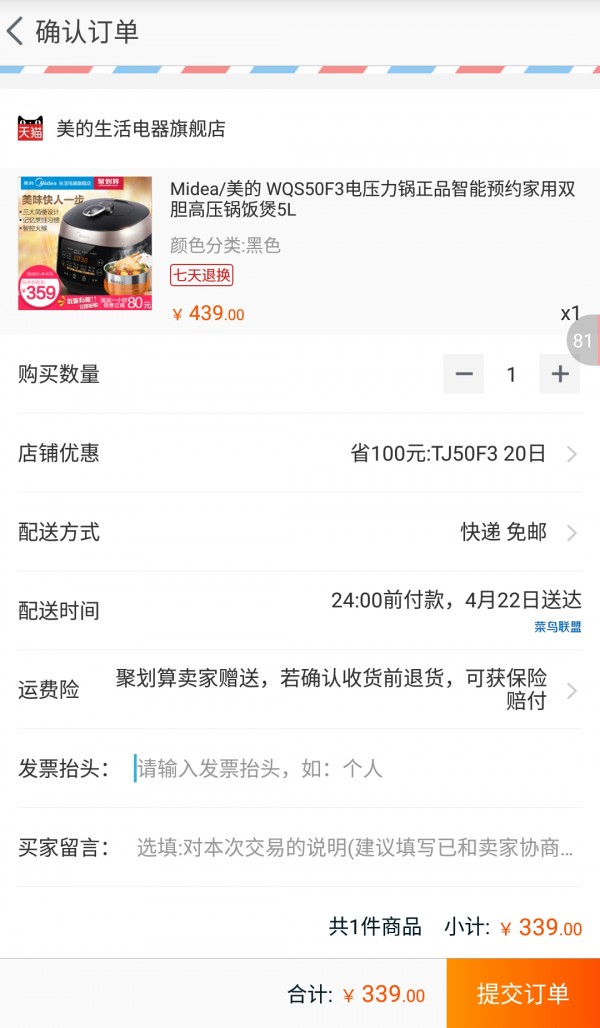Tap the floating 81 badge
The width and height of the screenshot is (600, 1028).
coord(584,341)
